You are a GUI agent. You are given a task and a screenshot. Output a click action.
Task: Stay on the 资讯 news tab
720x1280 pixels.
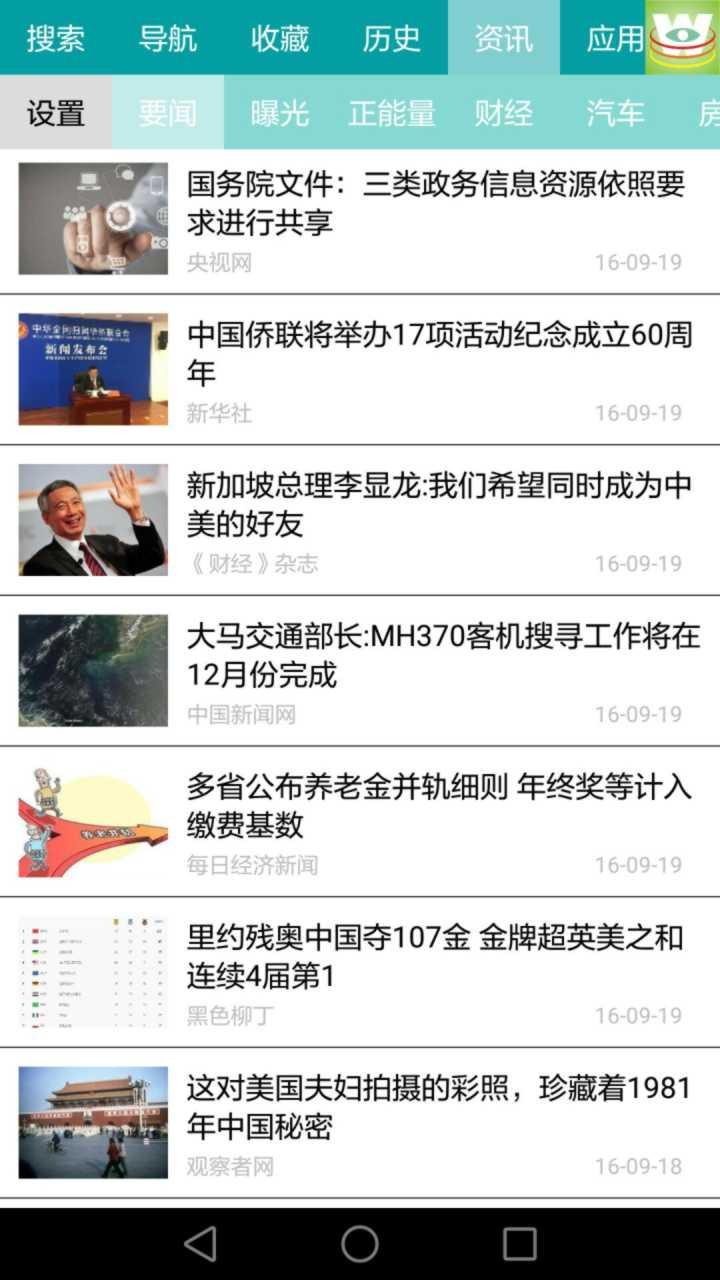503,38
